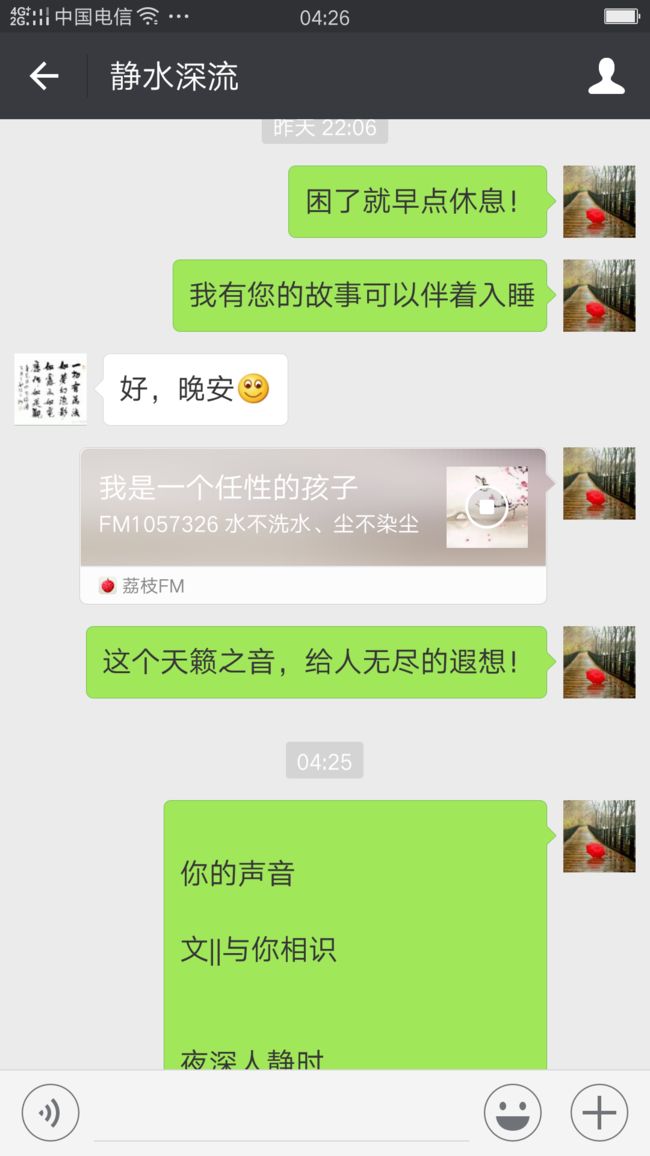Open chat info via the profile icon
The image size is (650, 1156).
606,76
